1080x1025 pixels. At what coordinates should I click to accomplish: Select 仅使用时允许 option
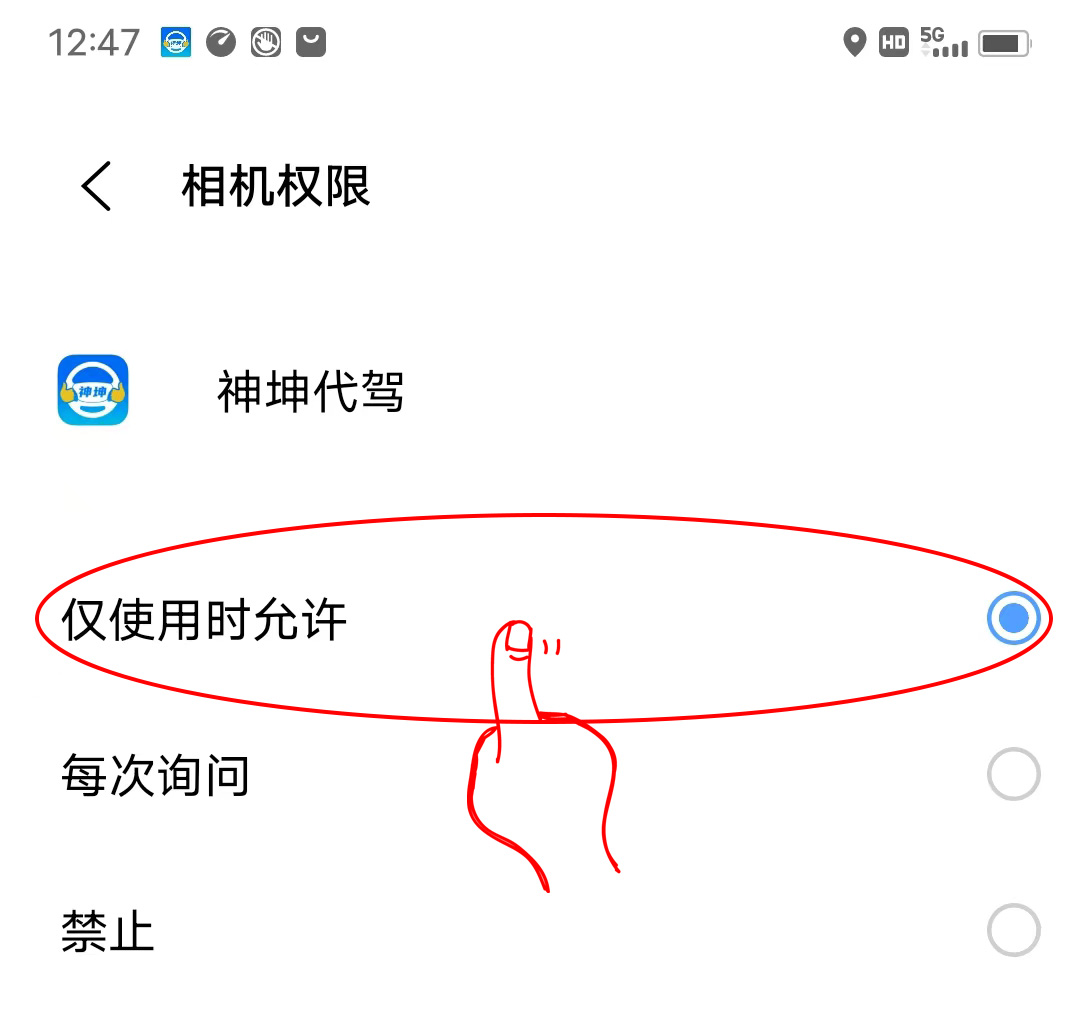click(1013, 620)
